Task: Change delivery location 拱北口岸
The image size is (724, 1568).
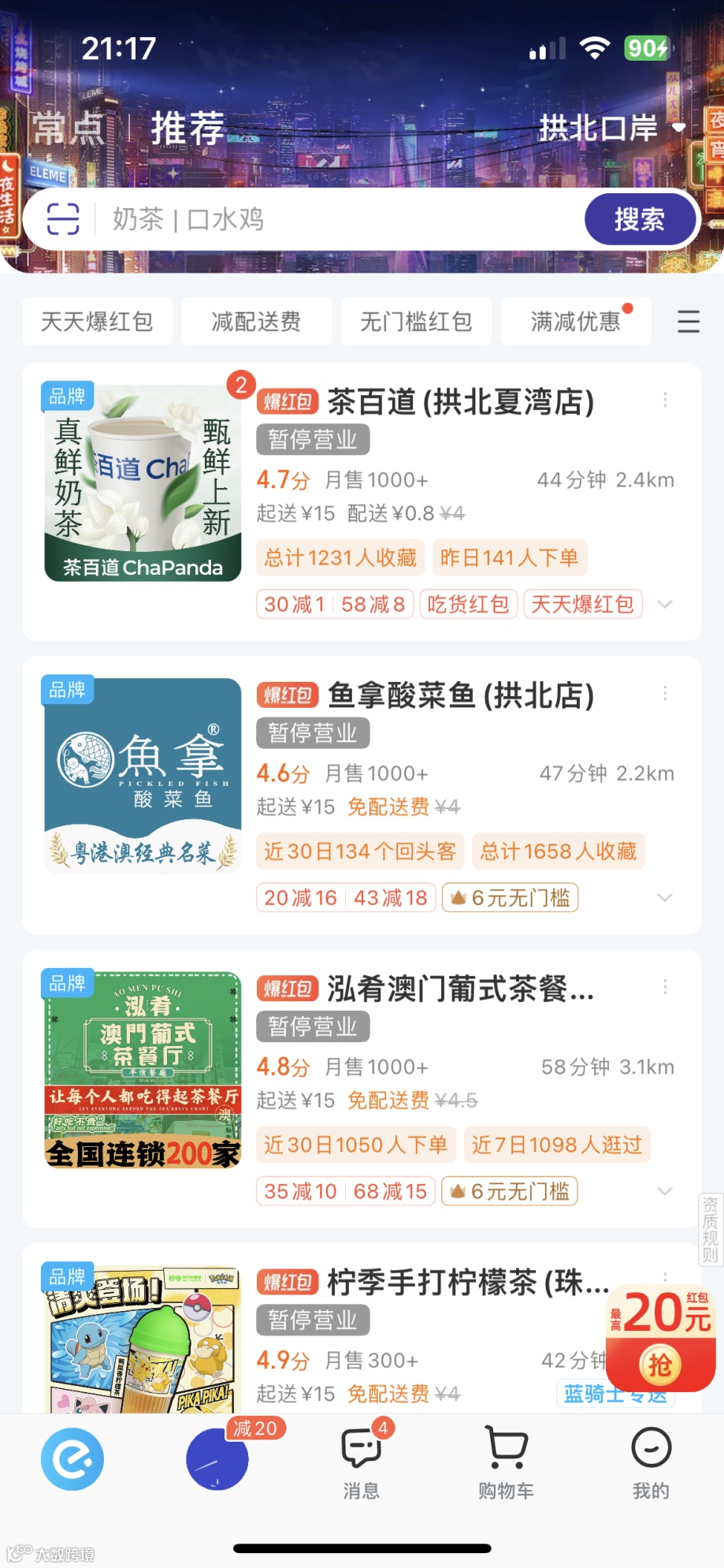Action: tap(611, 128)
